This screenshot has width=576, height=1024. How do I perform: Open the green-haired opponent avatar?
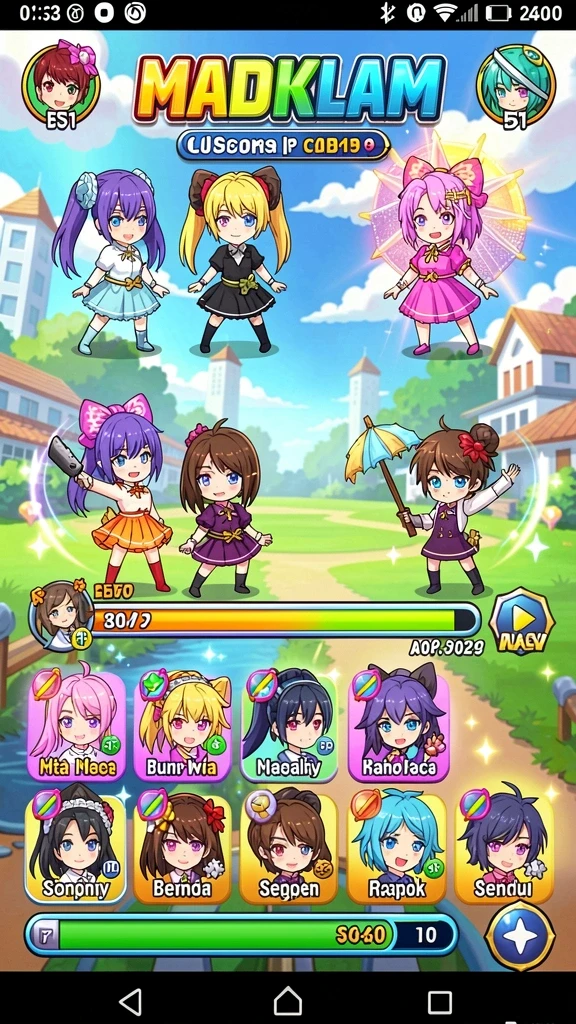coord(515,84)
